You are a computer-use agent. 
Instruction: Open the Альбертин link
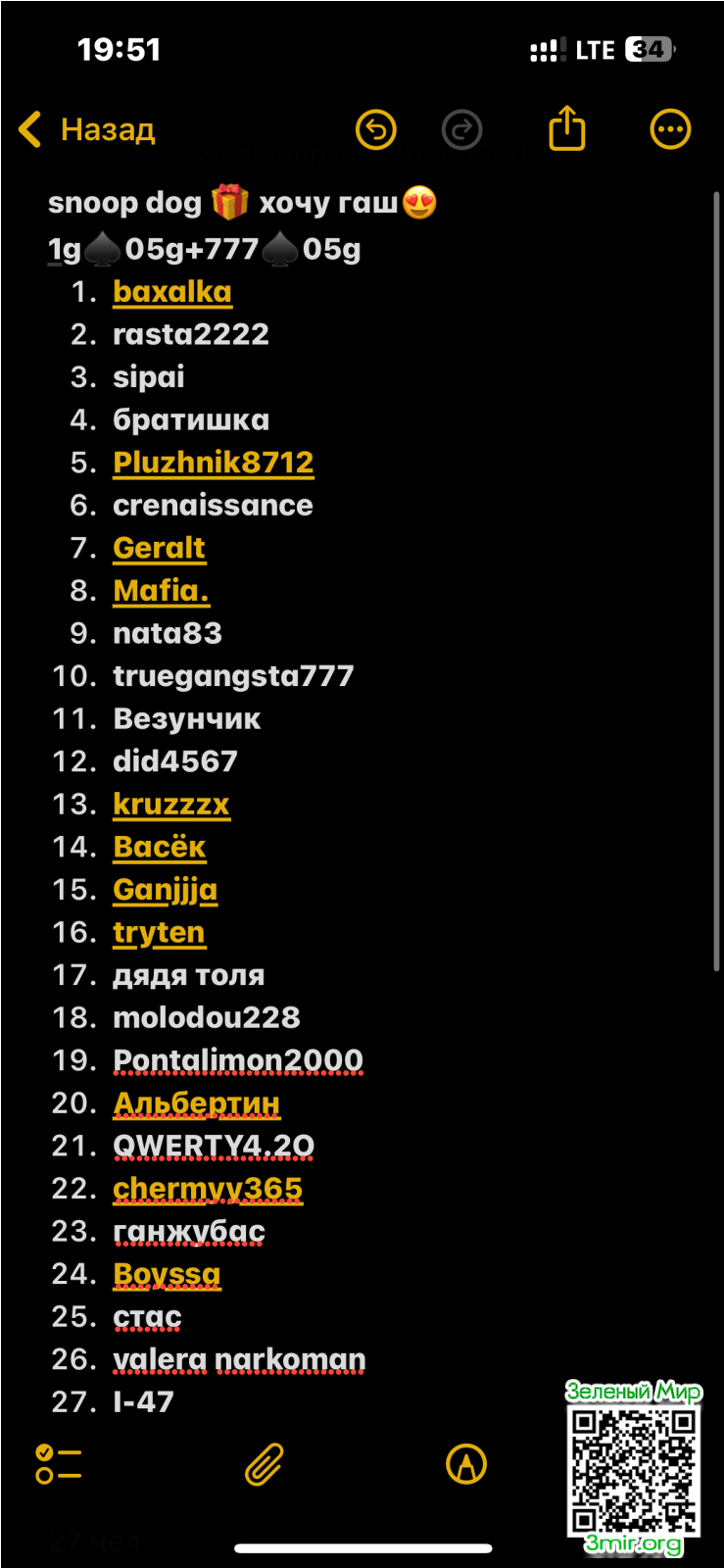[x=196, y=1103]
